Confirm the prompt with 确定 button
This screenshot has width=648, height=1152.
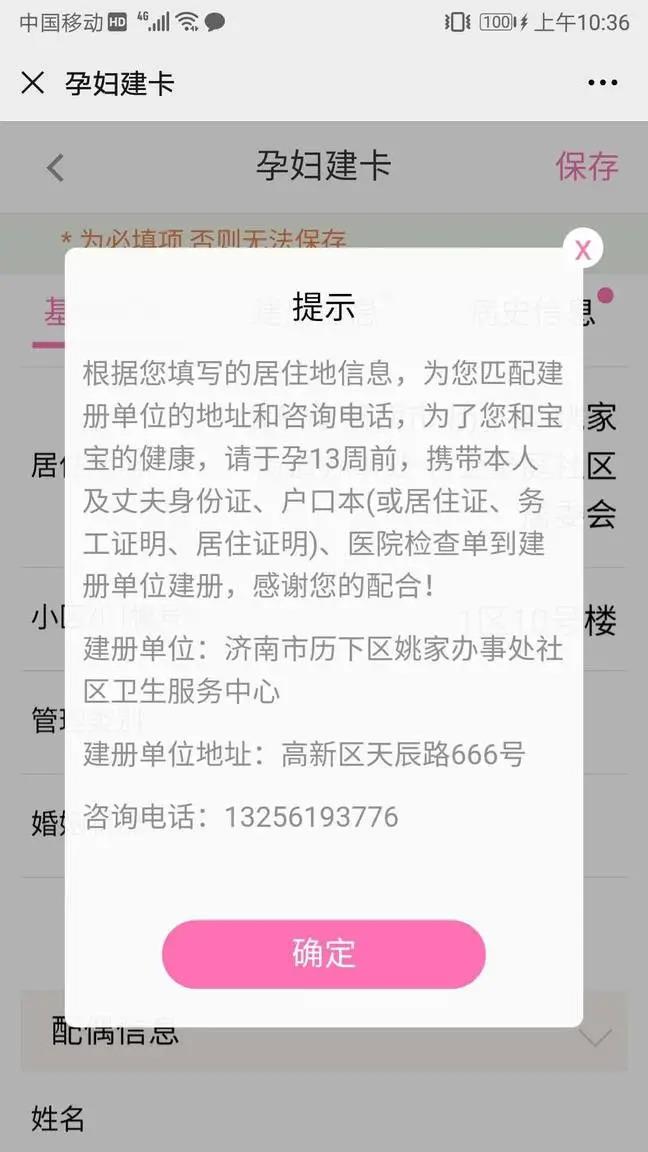click(323, 953)
